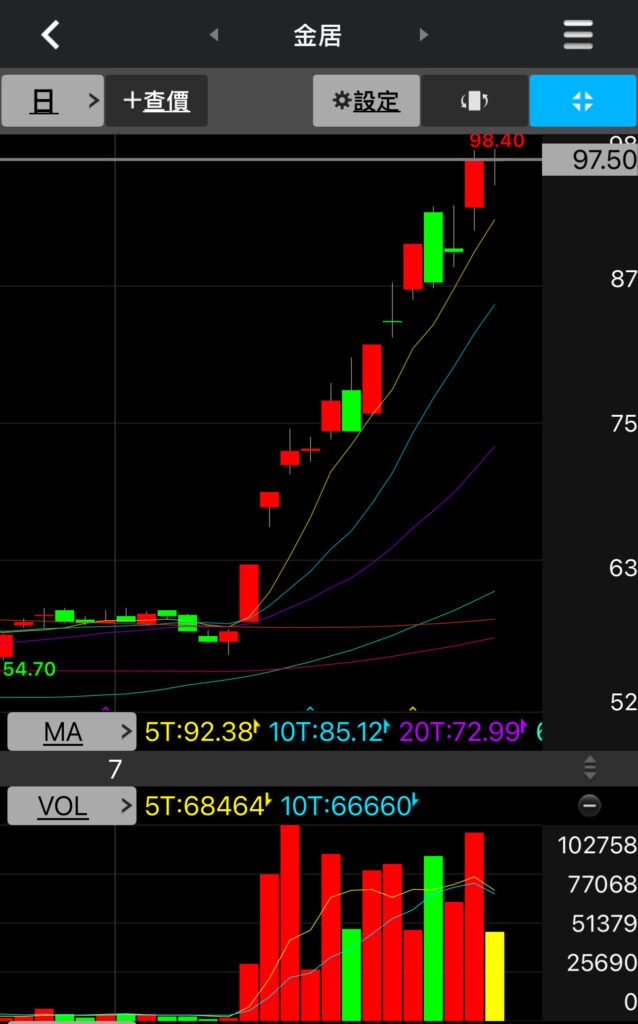Open chart 設定 settings
Viewport: 638px width, 1024px height.
[366, 101]
